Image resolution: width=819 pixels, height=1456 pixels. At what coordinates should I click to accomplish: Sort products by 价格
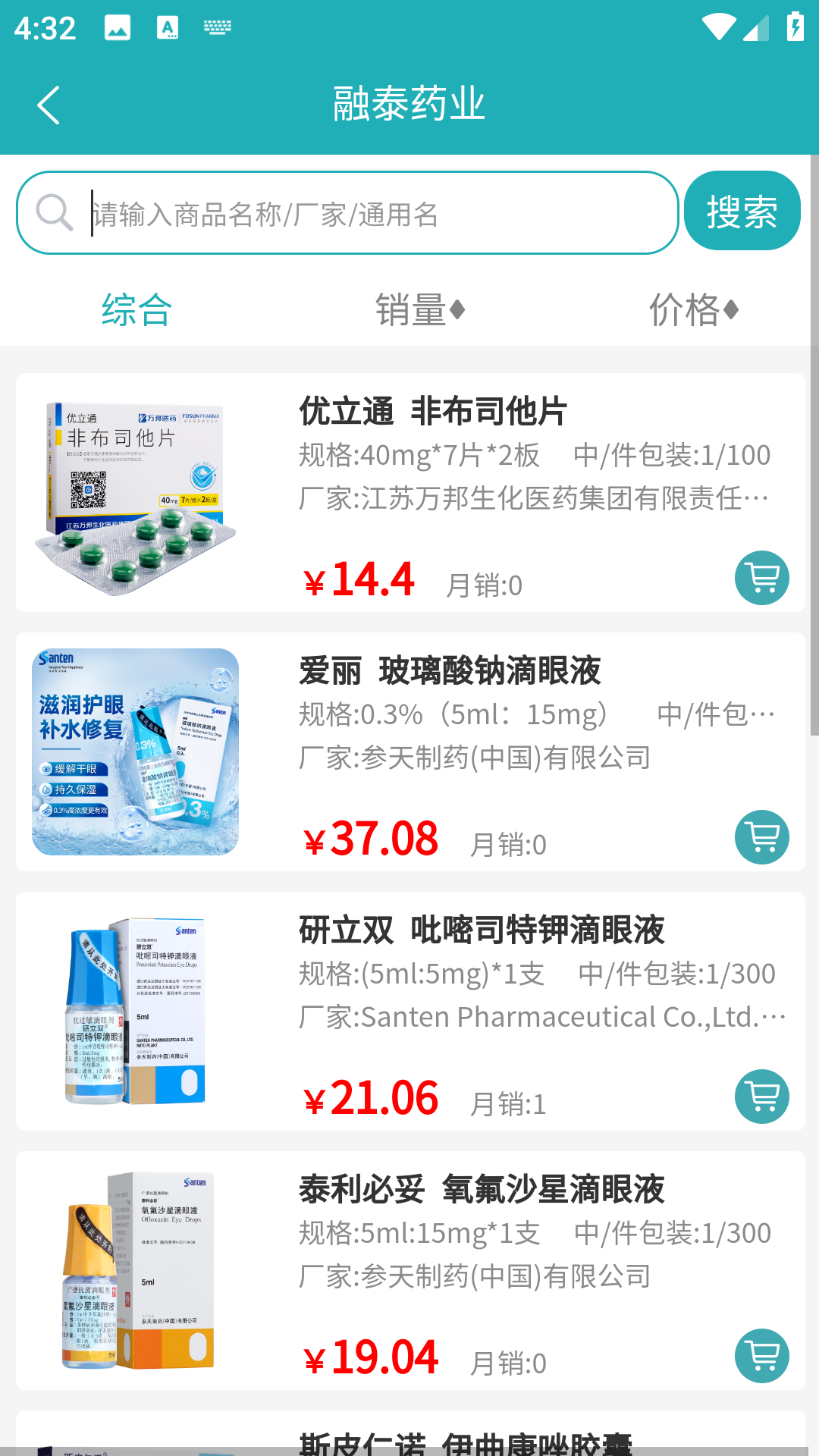693,310
